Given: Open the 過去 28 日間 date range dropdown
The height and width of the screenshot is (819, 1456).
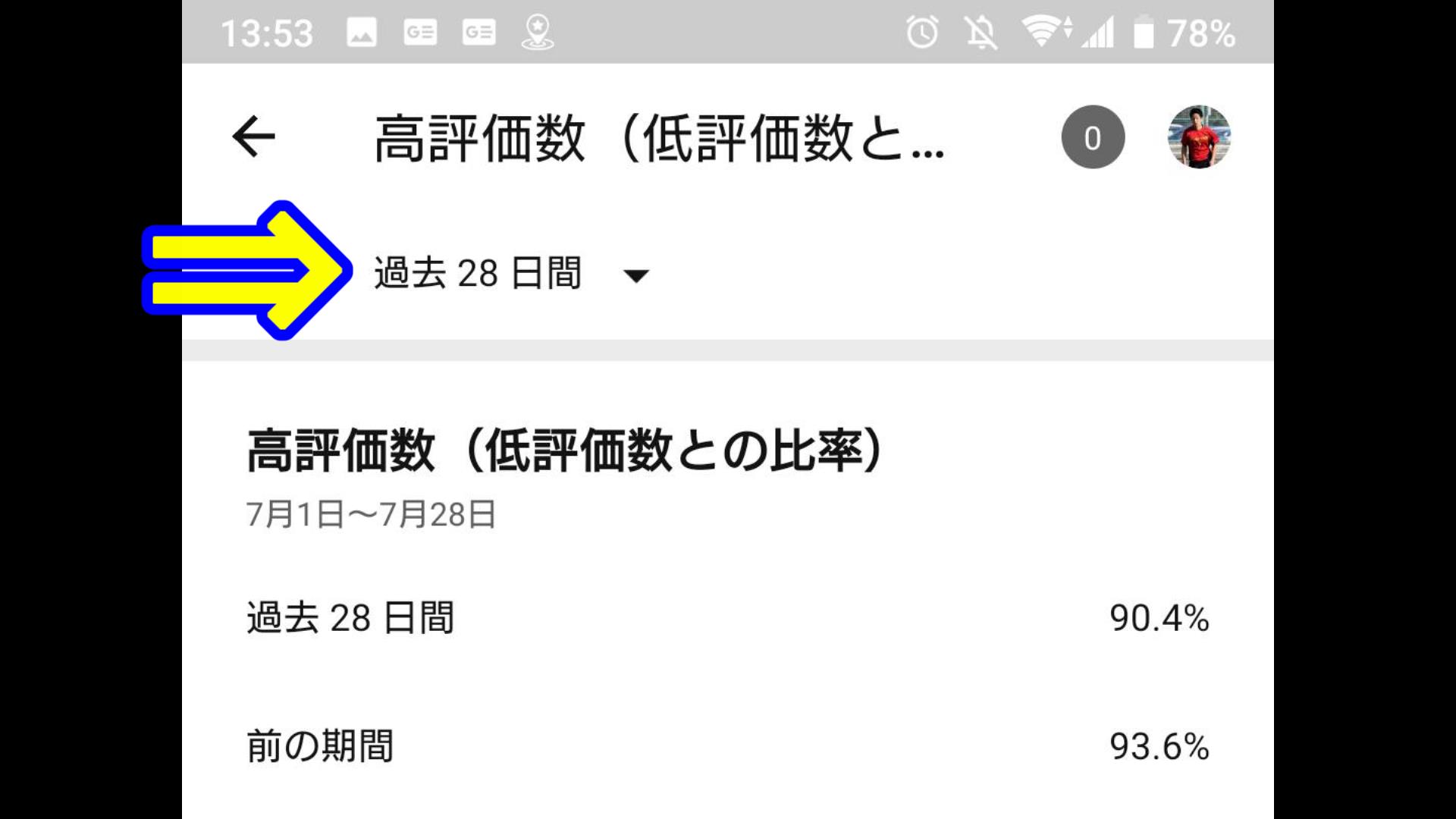Looking at the screenshot, I should coord(510,274).
